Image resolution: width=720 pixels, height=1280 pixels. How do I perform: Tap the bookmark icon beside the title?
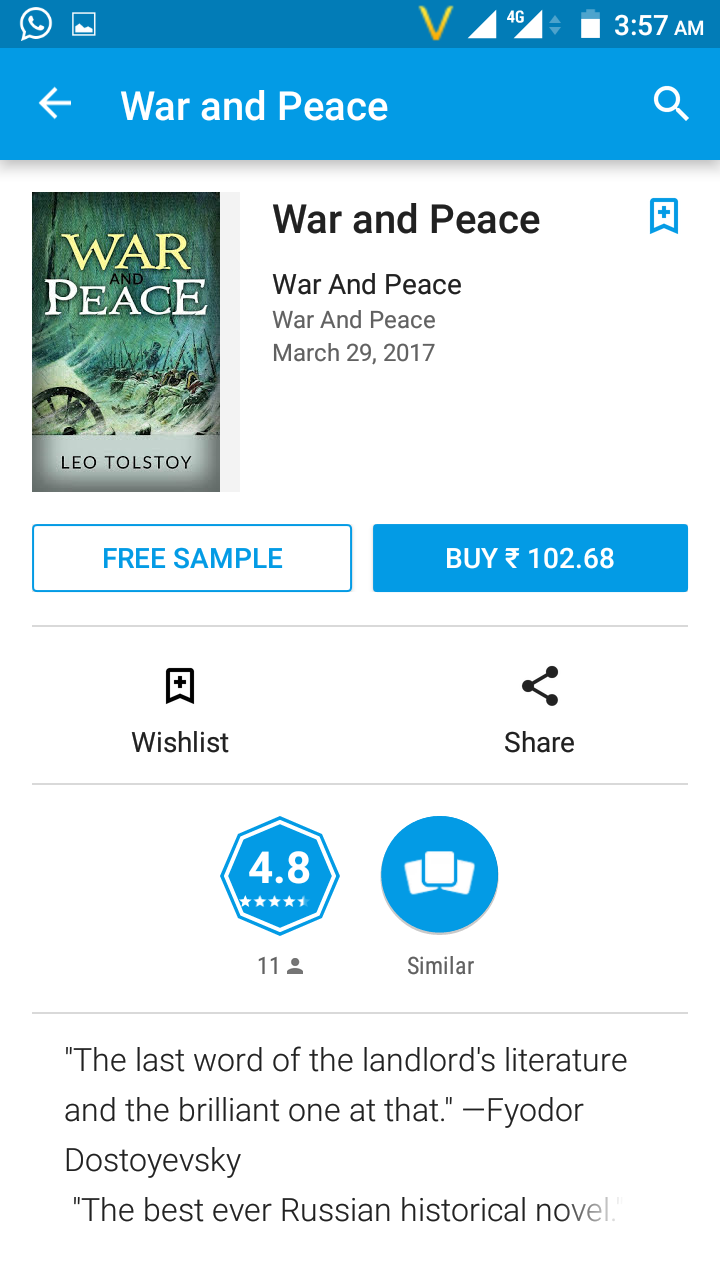[664, 216]
